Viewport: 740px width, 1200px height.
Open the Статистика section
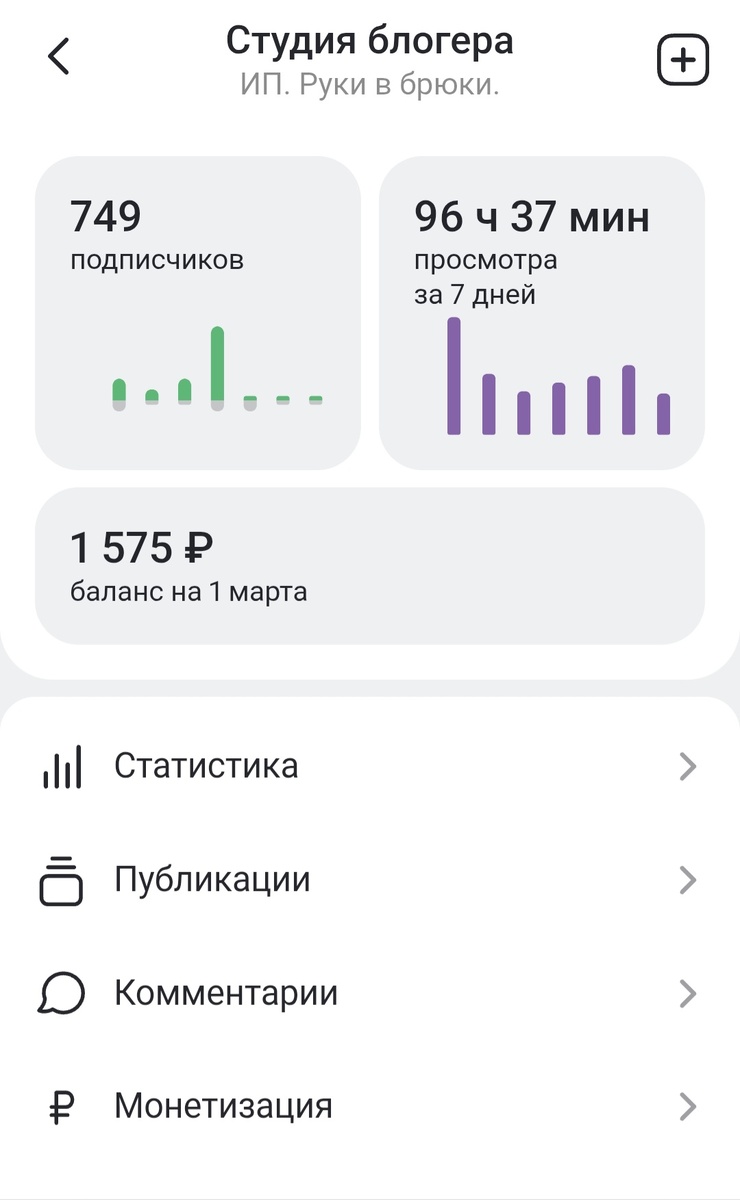pos(207,766)
